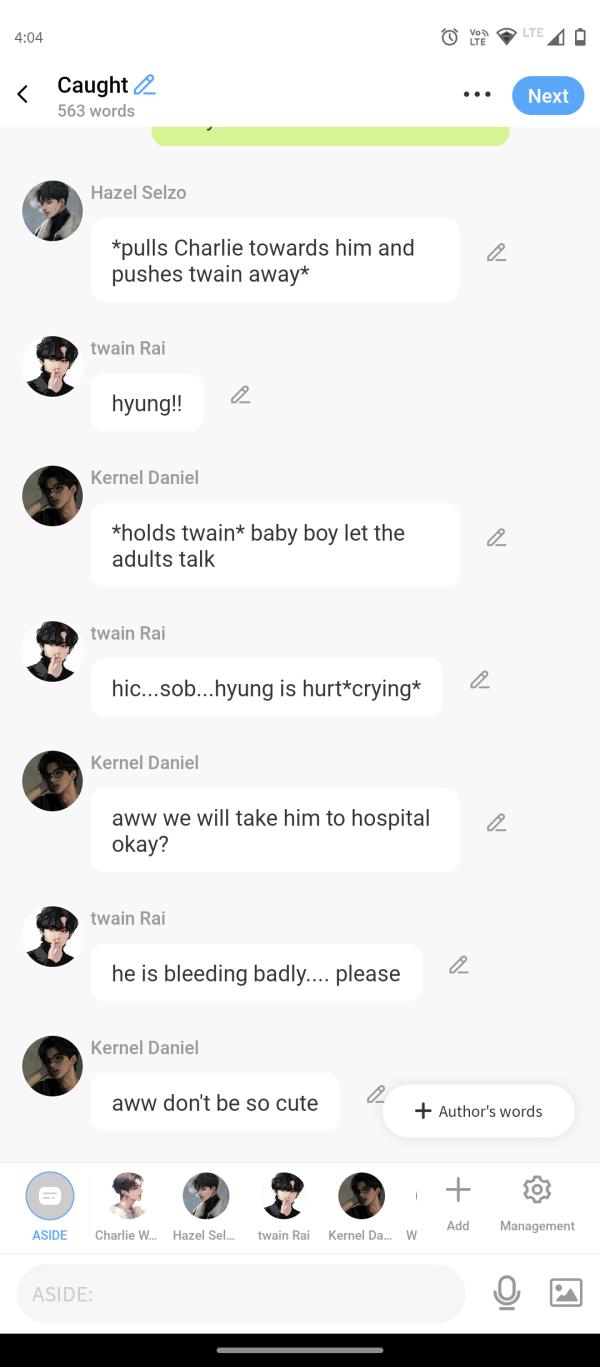The width and height of the screenshot is (600, 1367).
Task: Select the ASIDE speaker
Action: (50, 1205)
